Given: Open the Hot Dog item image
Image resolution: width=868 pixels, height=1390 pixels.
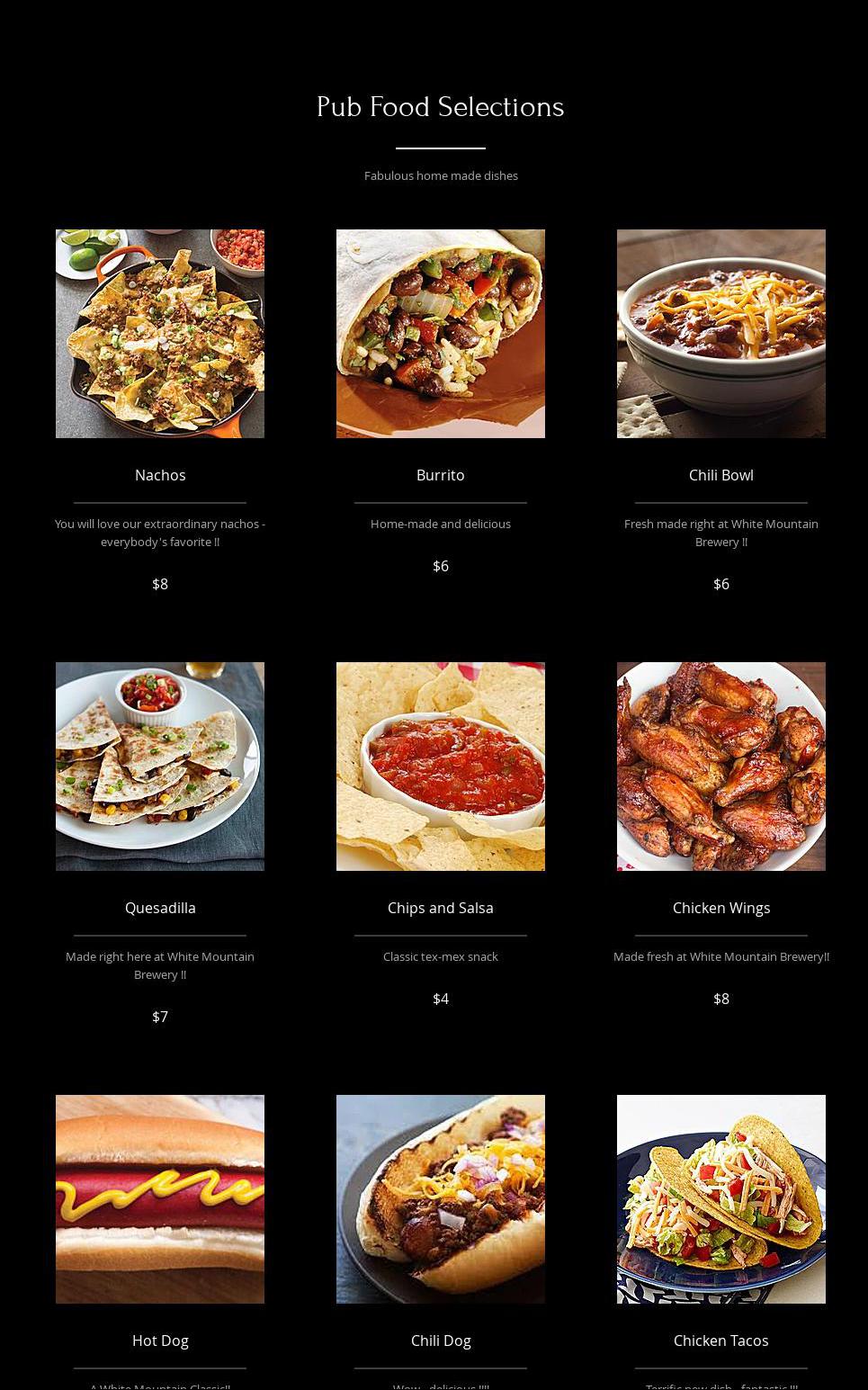Looking at the screenshot, I should tap(160, 1199).
